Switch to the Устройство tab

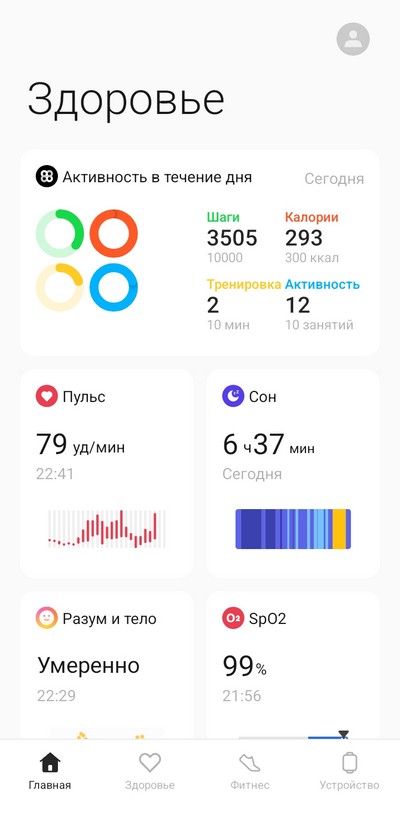click(350, 771)
